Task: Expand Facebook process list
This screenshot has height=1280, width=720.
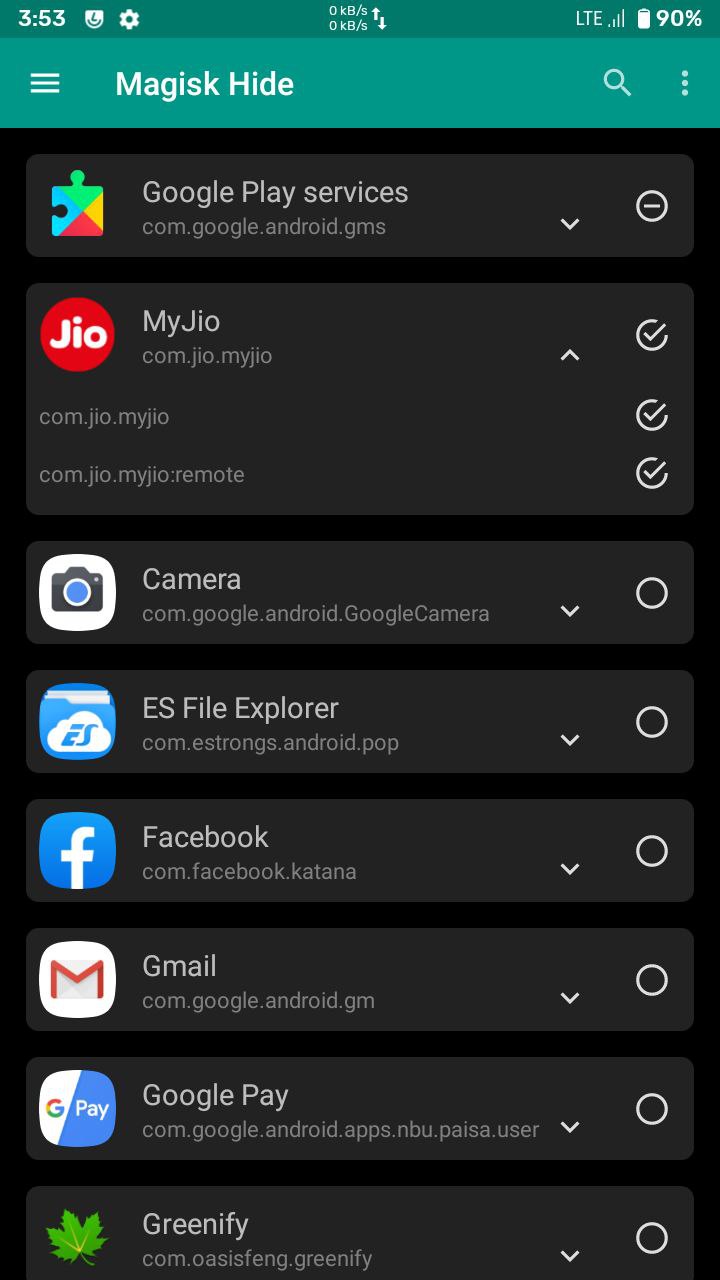Action: 570,869
